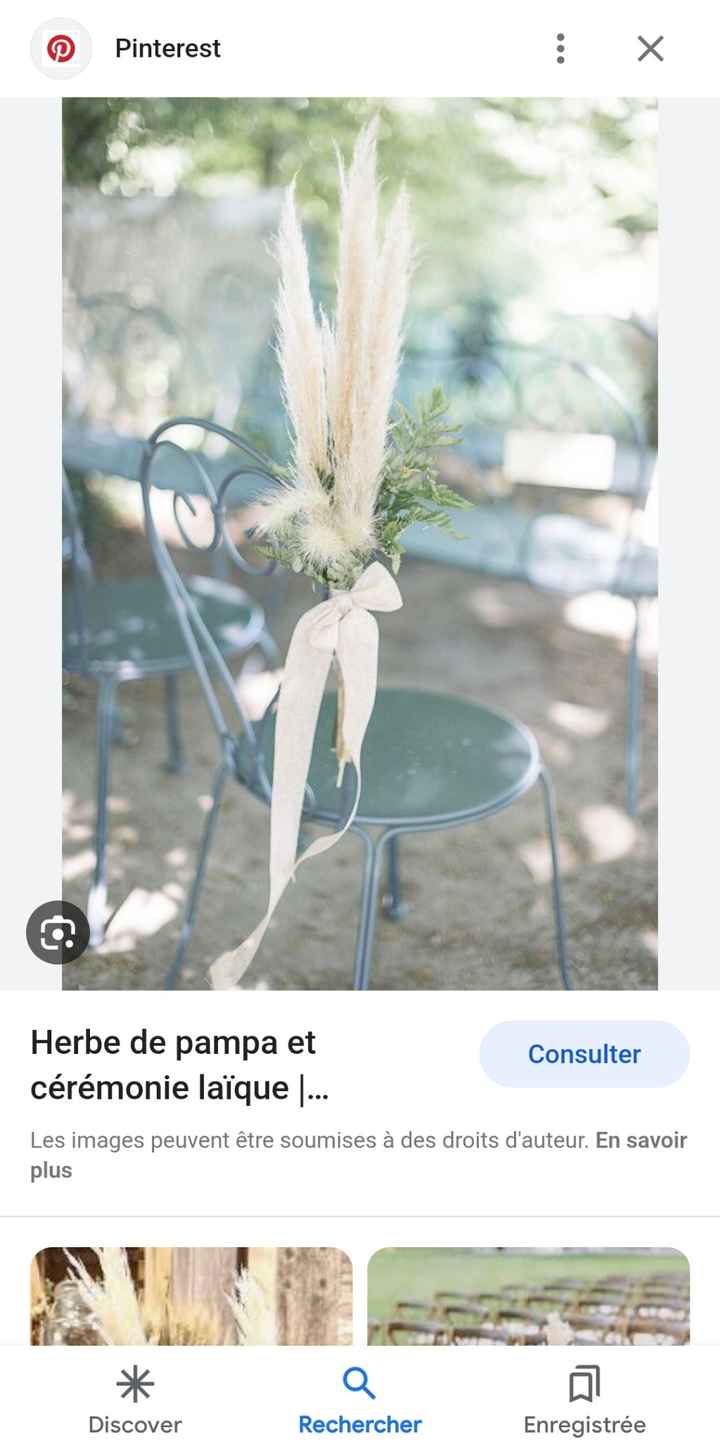Tap the red Pinterest badge in the header
720x1451 pixels.
61,48
